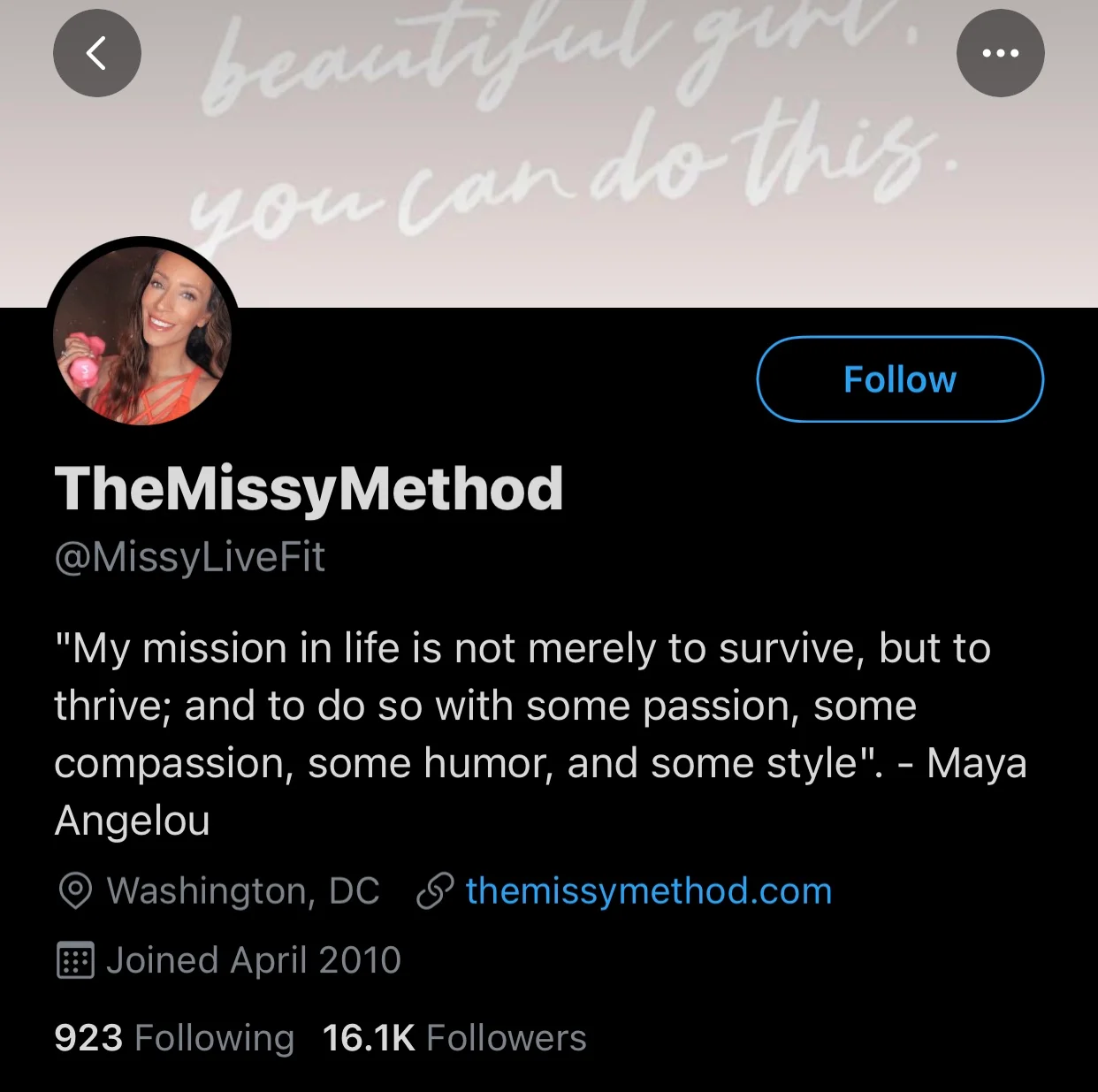Go back using the arrow button
The image size is (1098, 1092).
click(x=97, y=53)
